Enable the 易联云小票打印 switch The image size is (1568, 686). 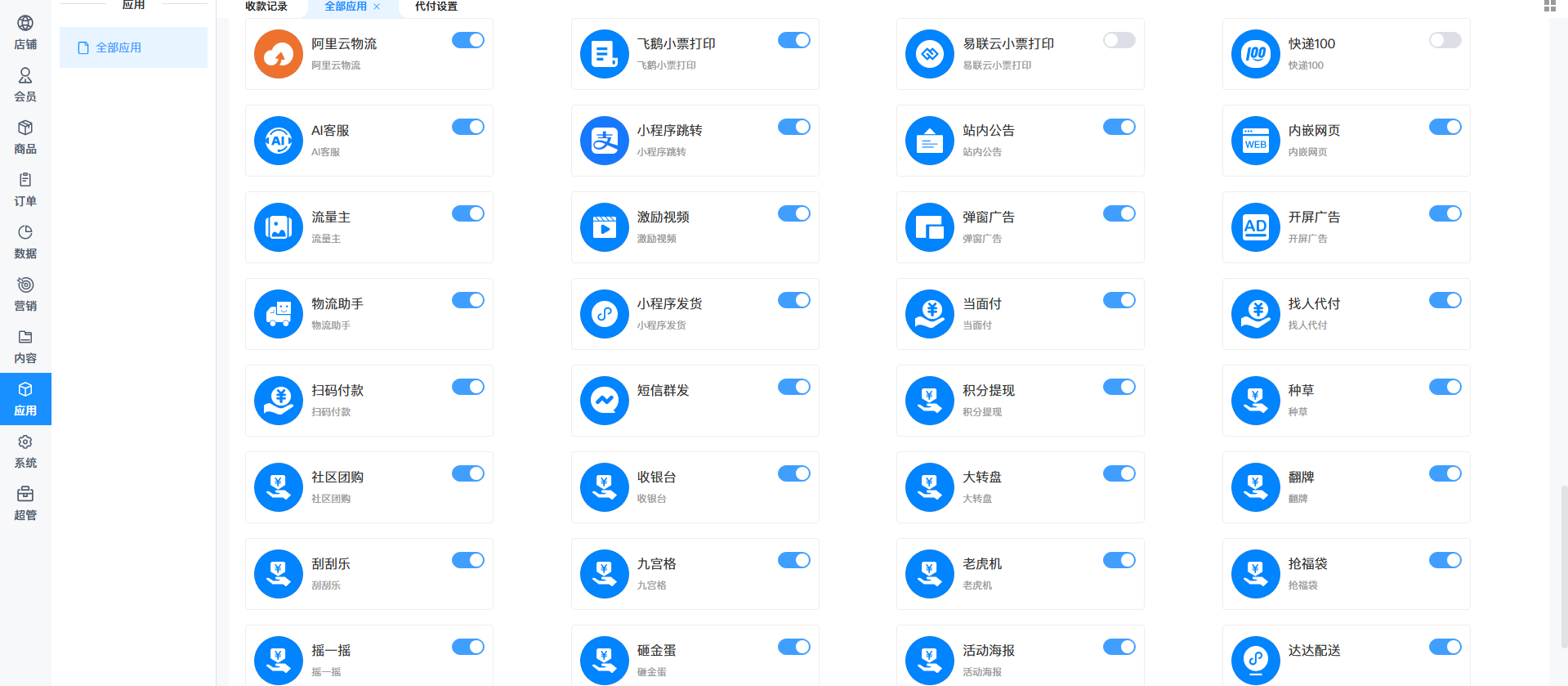[x=1119, y=40]
